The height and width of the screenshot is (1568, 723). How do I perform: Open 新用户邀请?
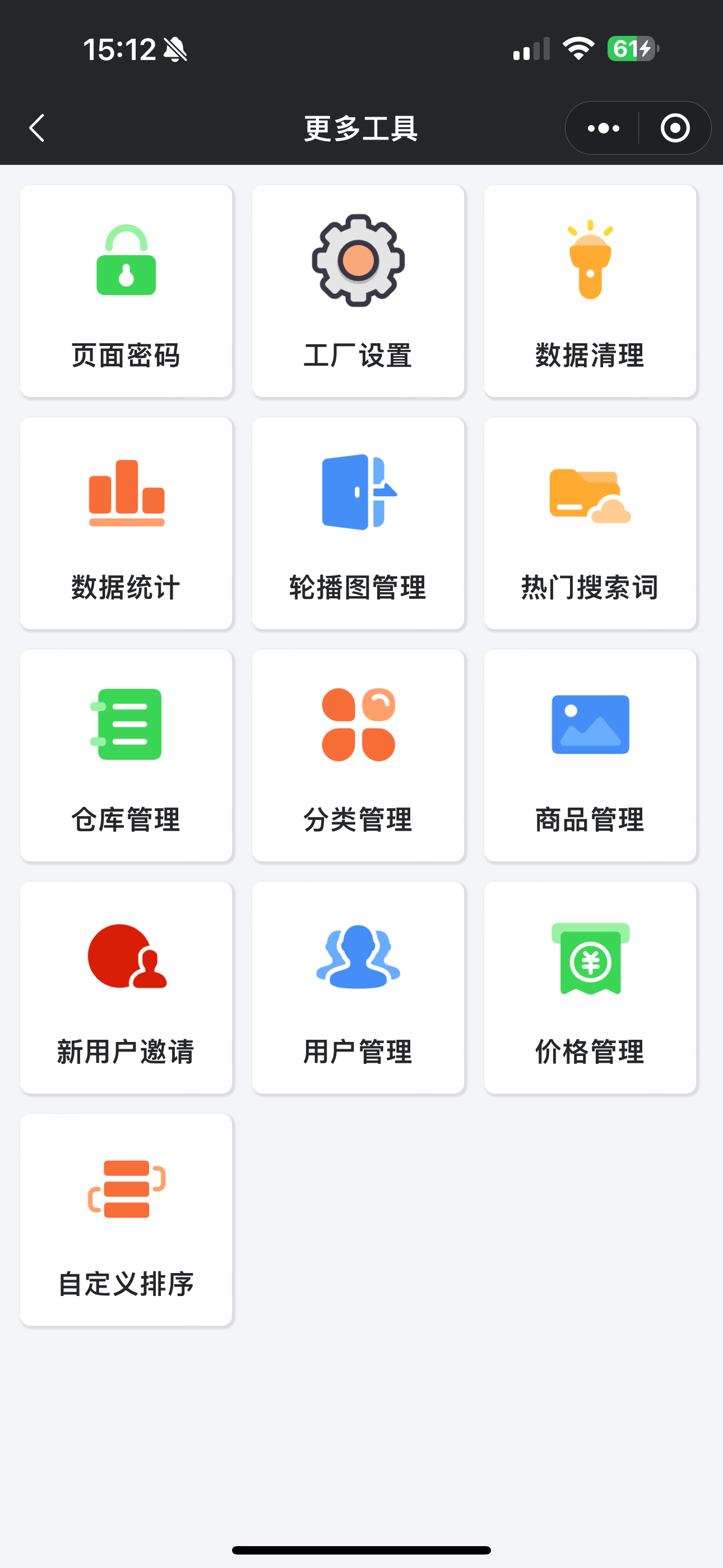(x=126, y=988)
